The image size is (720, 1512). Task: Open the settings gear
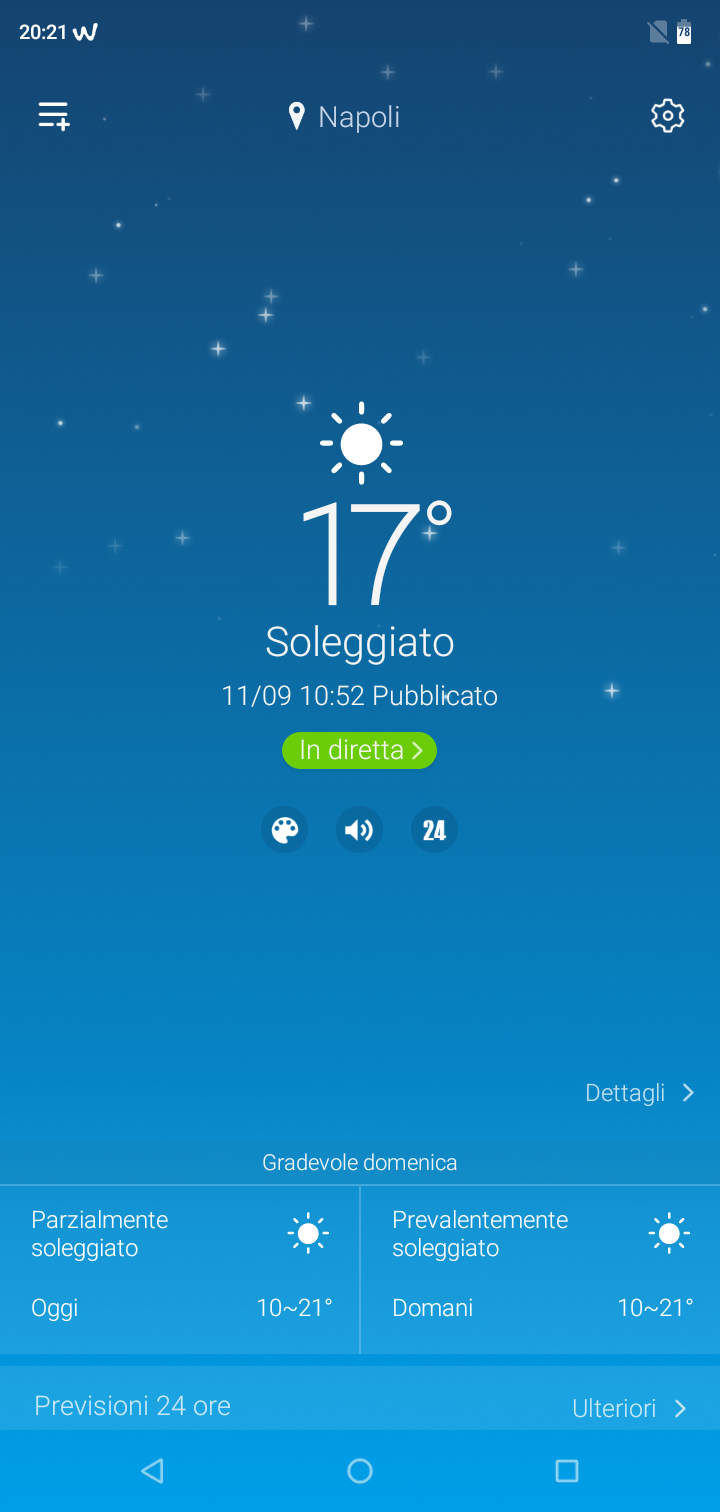point(667,116)
